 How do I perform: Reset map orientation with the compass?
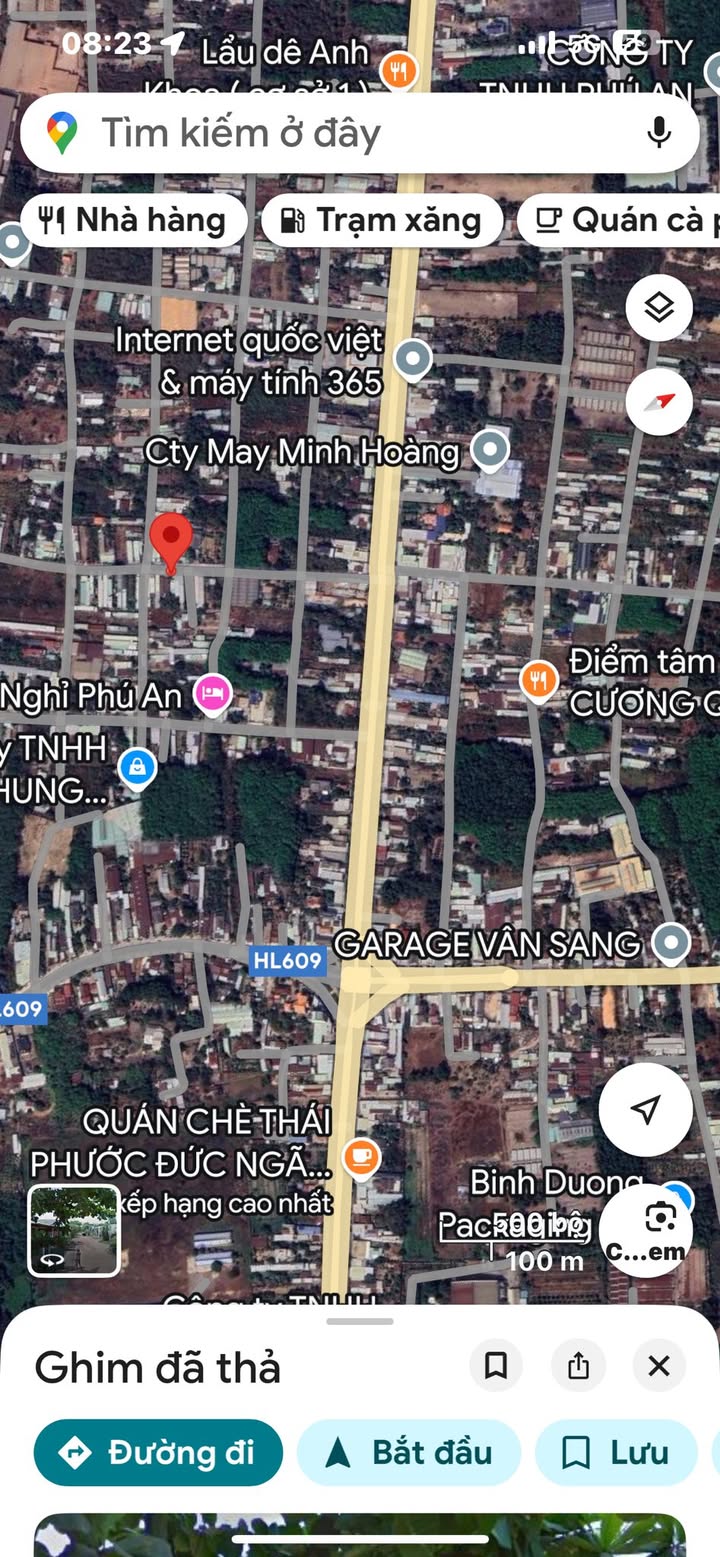click(660, 402)
